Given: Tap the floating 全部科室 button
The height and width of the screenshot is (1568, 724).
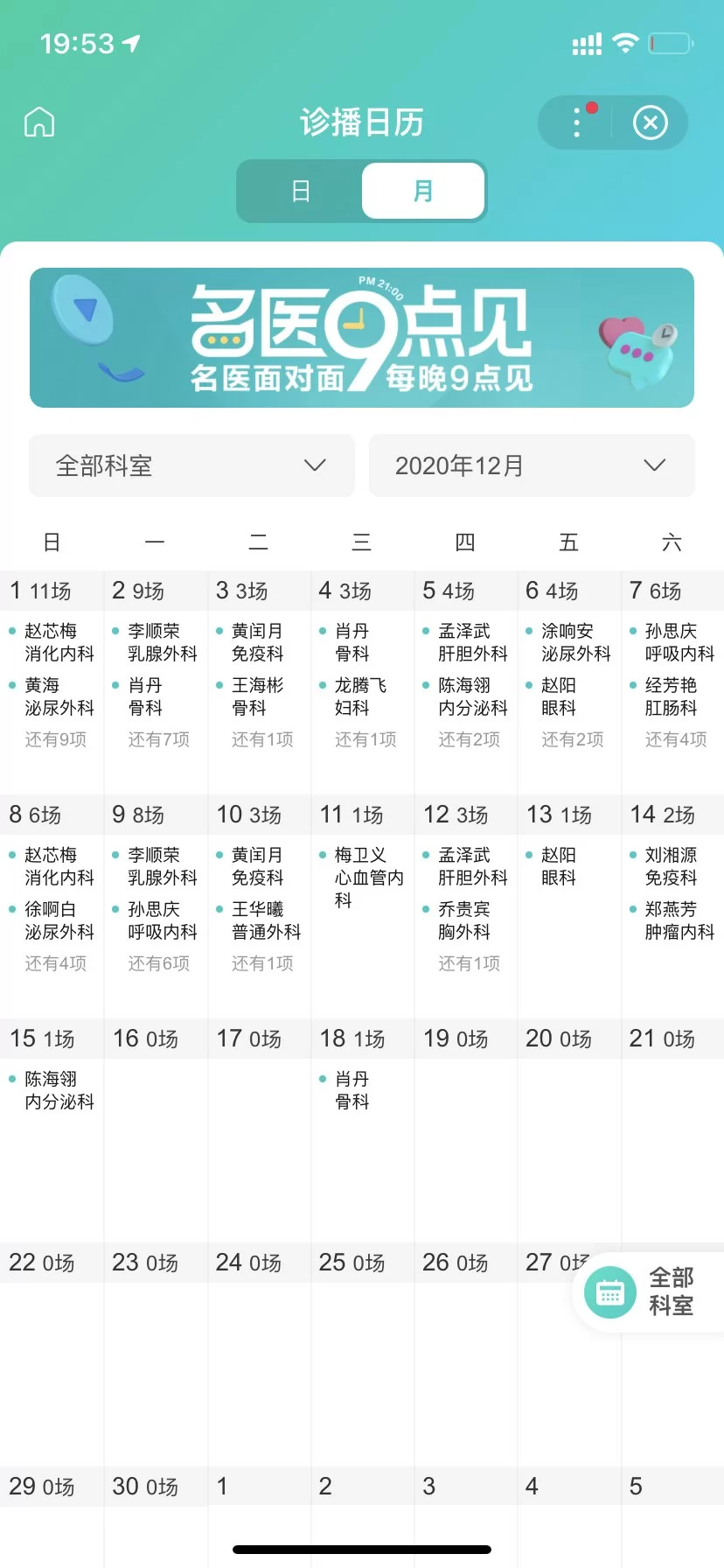Looking at the screenshot, I should coord(649,1291).
